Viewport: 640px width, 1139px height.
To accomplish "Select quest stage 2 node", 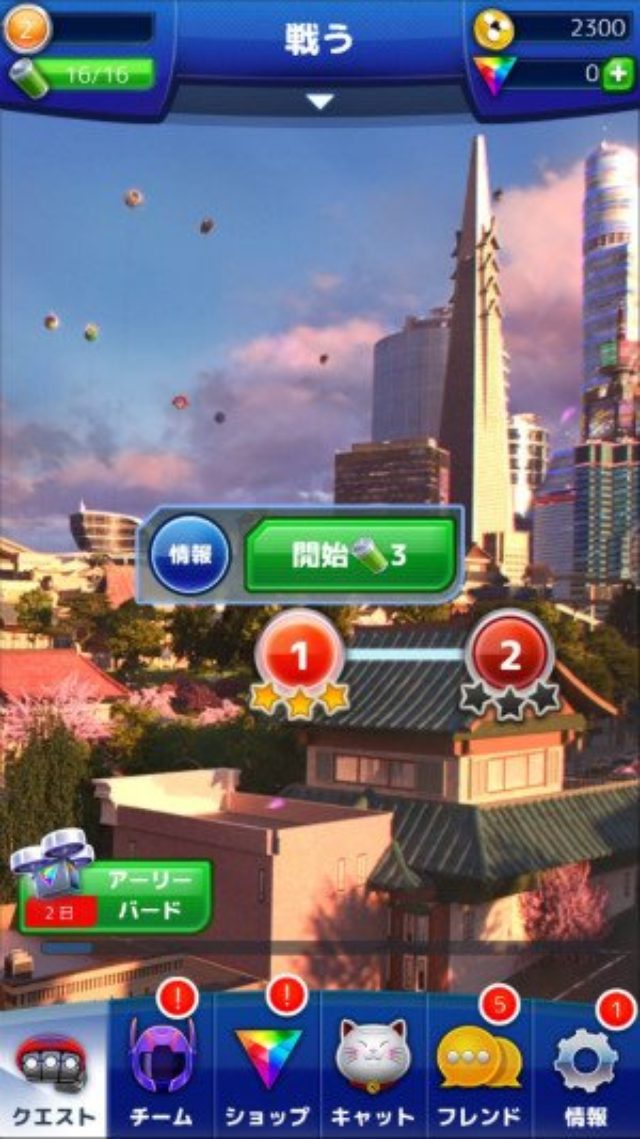I will point(510,658).
